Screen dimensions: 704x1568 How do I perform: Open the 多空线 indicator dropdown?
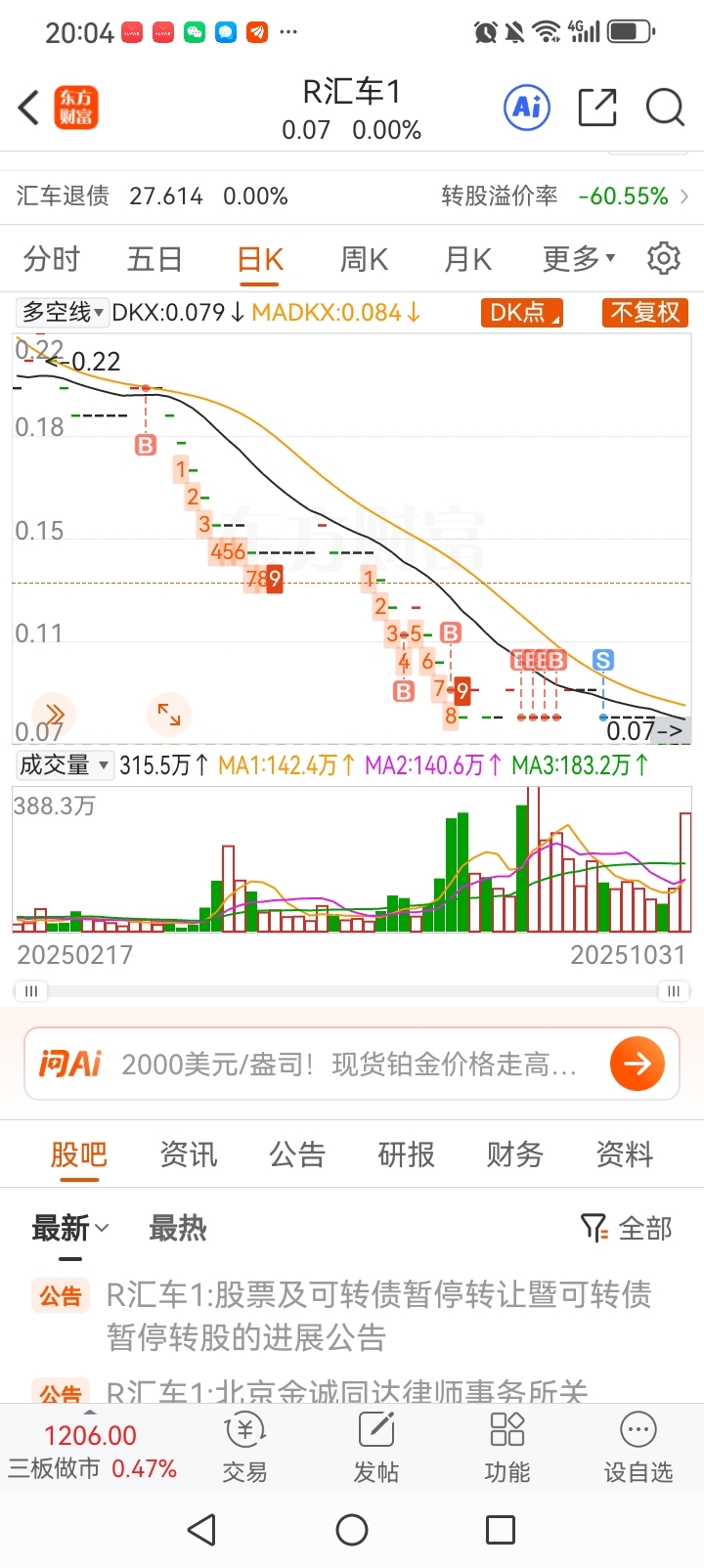63,313
